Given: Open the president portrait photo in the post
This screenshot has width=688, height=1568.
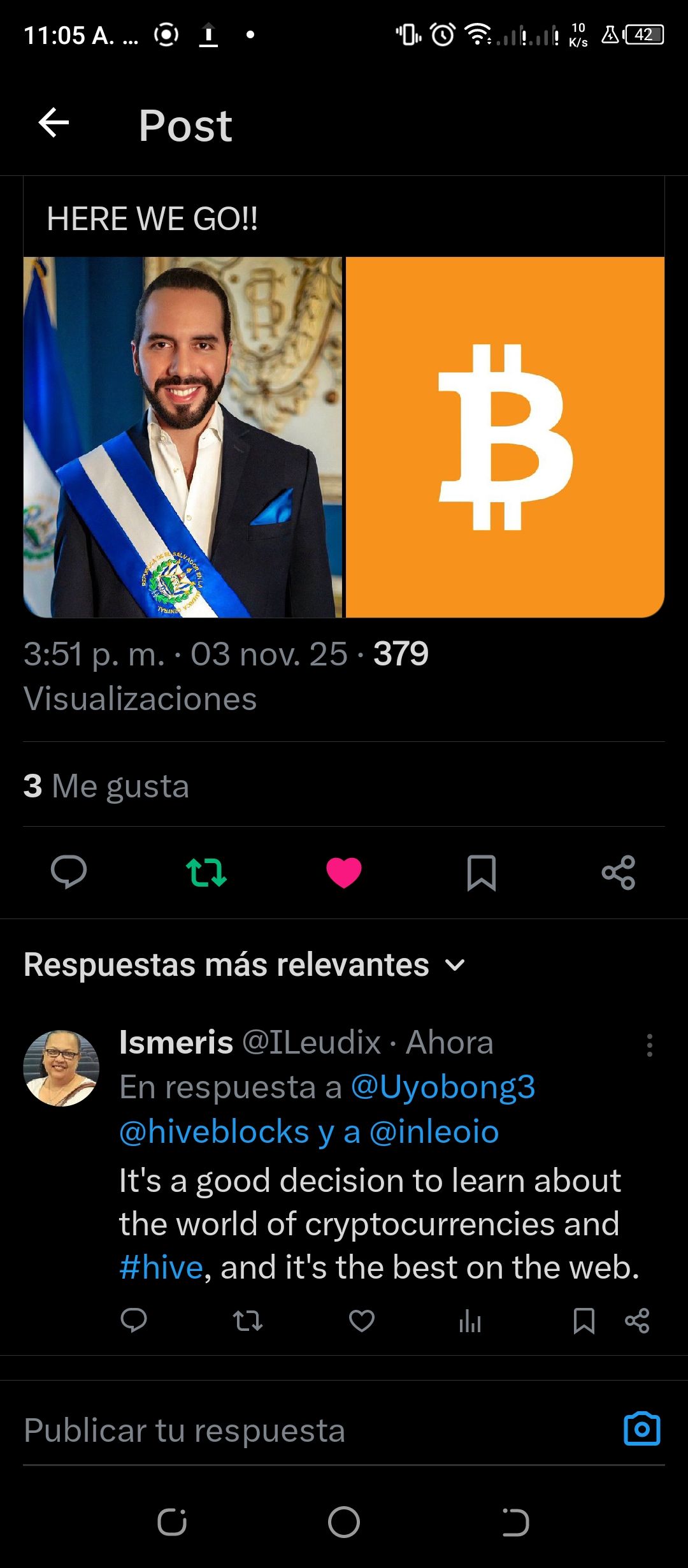Looking at the screenshot, I should pyautogui.click(x=183, y=437).
